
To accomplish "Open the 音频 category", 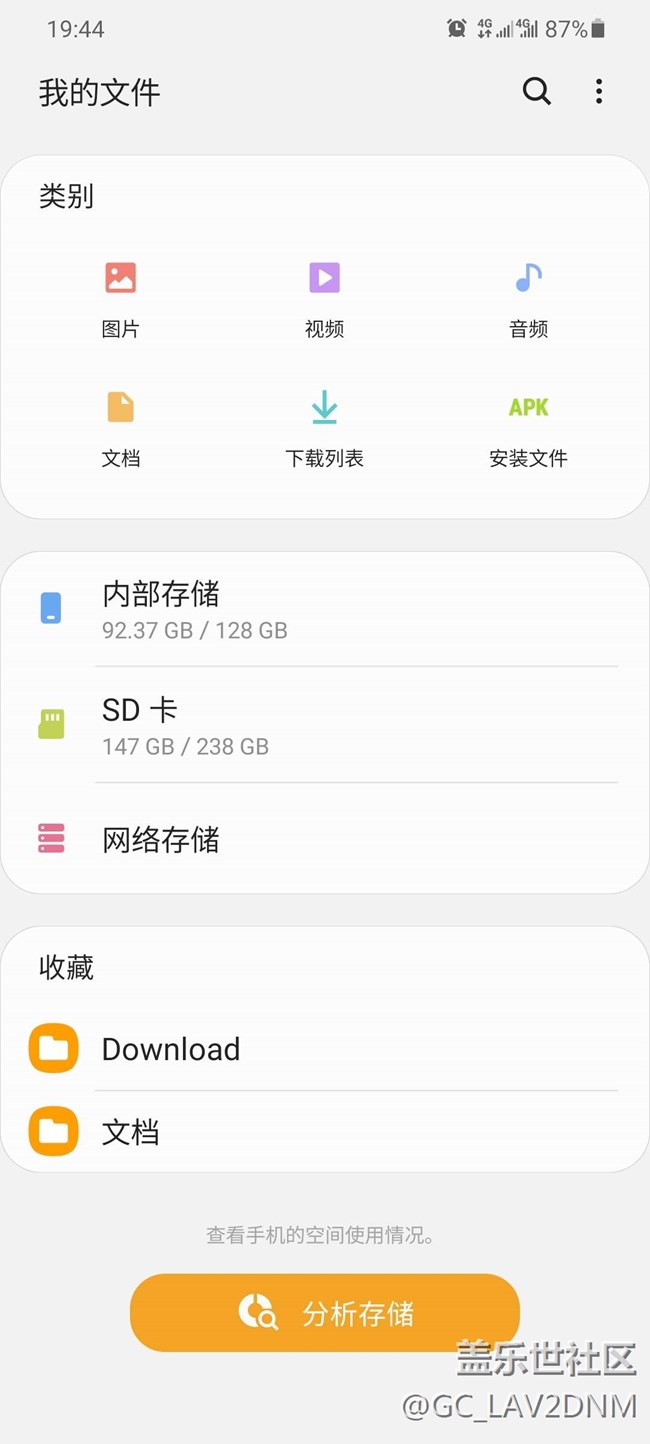I will coord(528,297).
